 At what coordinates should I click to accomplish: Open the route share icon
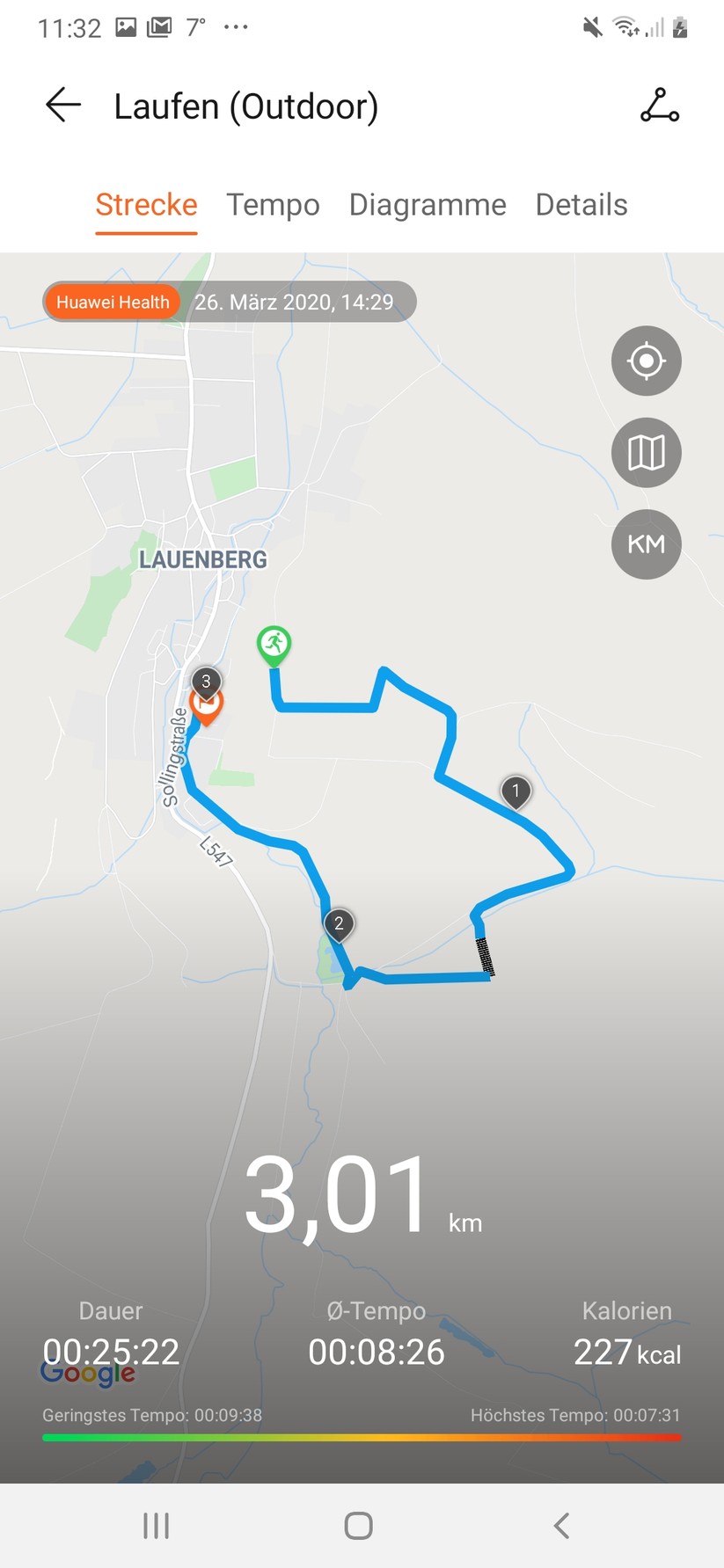(659, 106)
